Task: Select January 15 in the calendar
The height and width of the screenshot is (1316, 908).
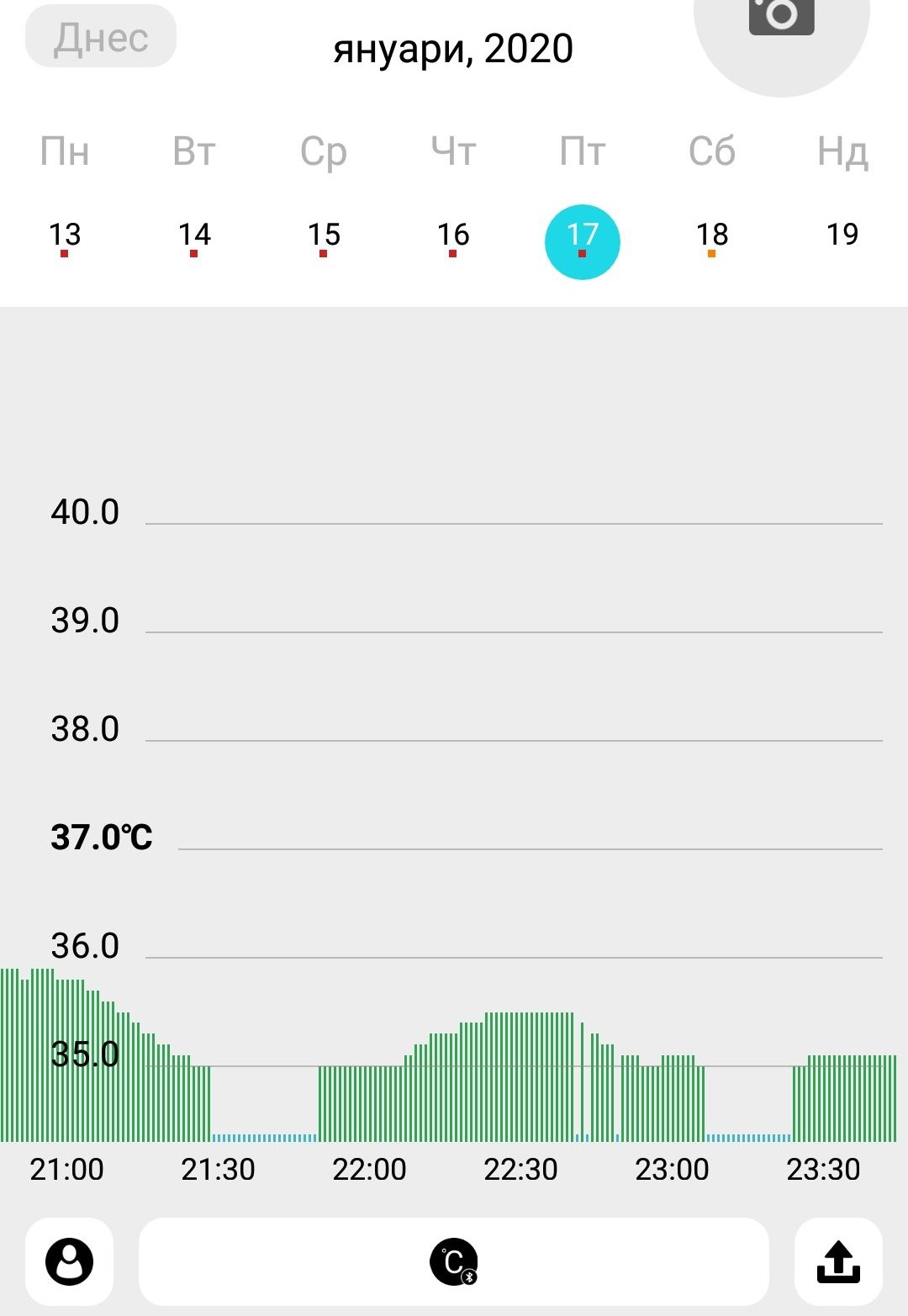Action: (x=324, y=236)
